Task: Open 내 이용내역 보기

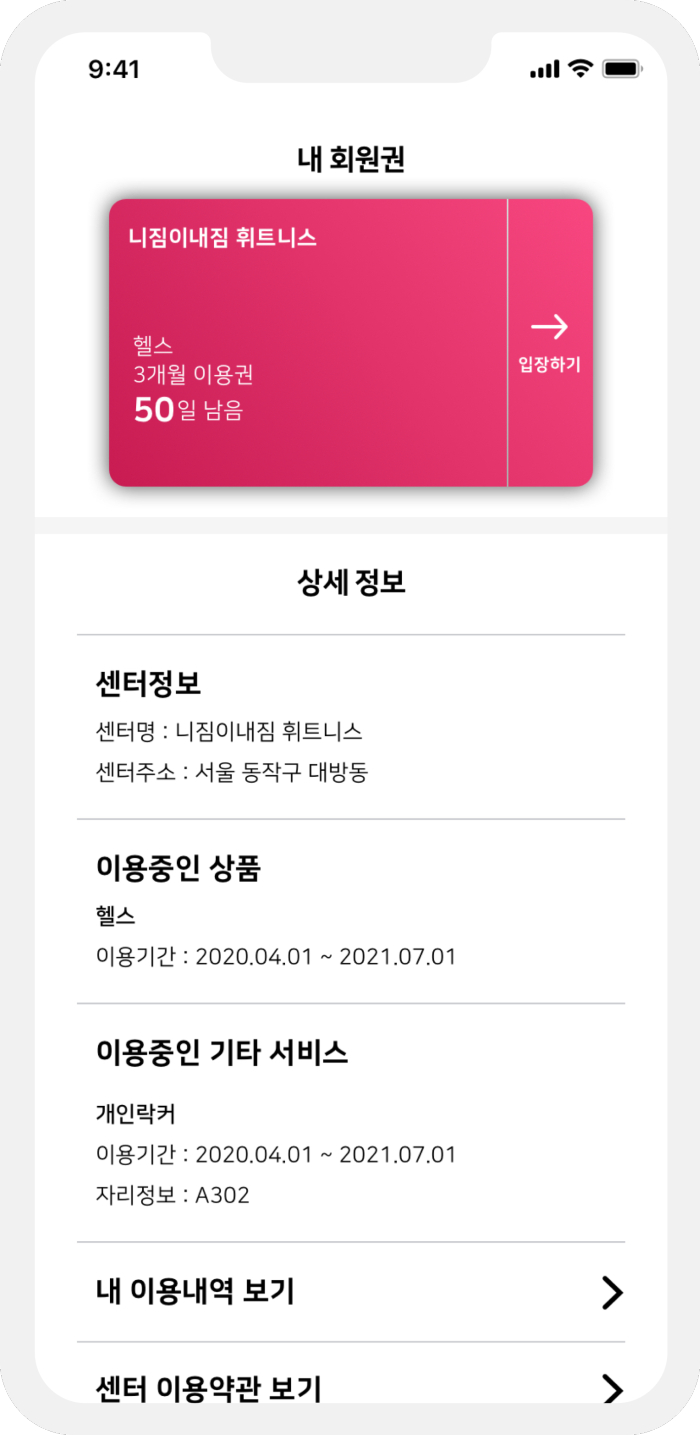Action: [351, 1292]
